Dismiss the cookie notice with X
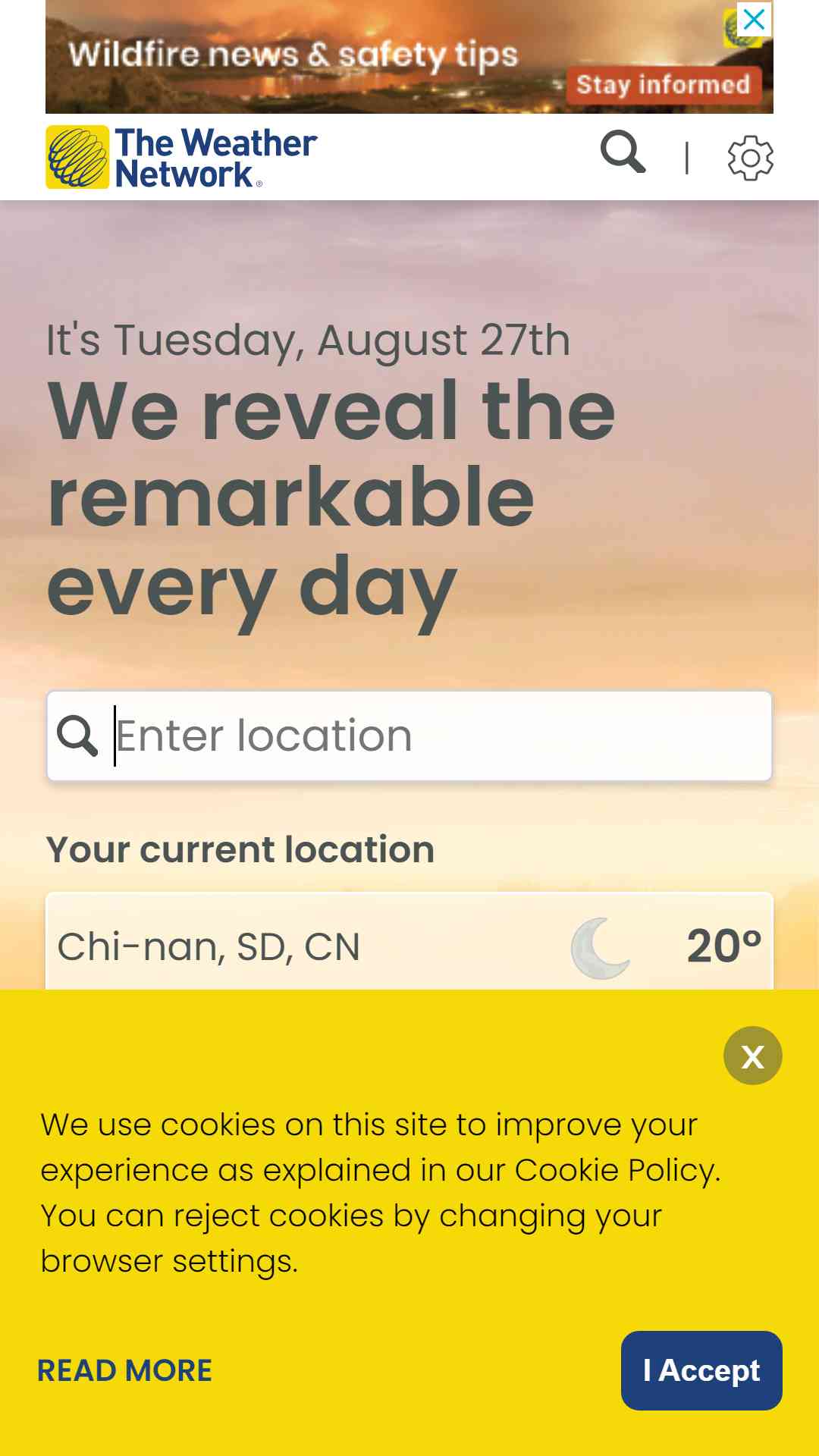Viewport: 819px width, 1456px height. [x=752, y=1056]
